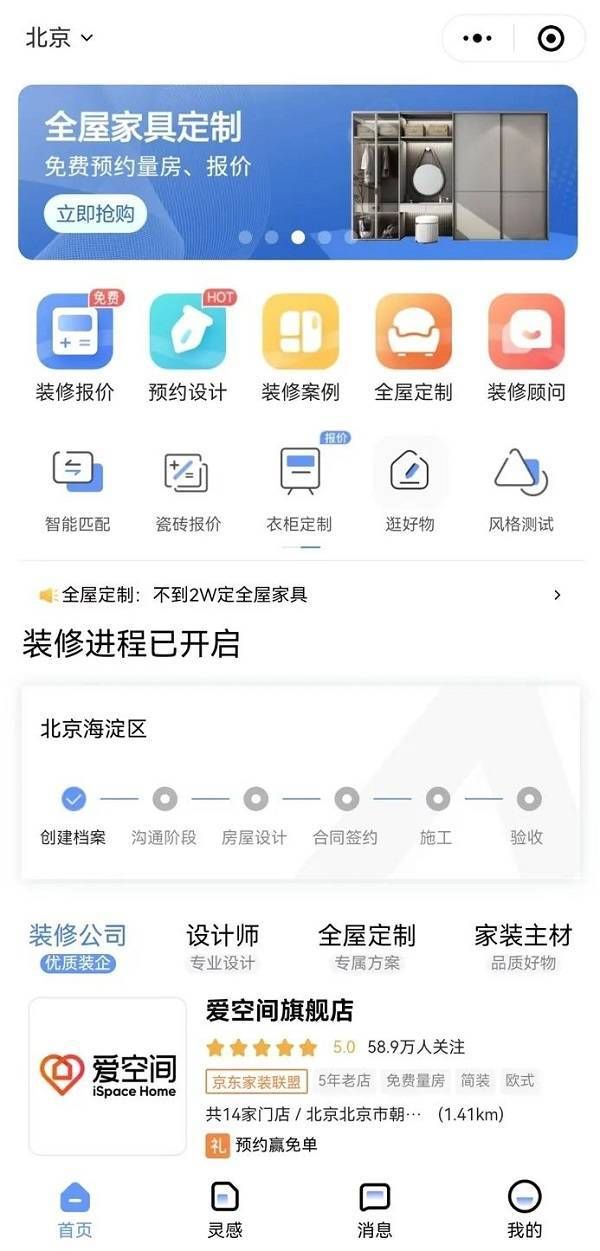Open 装修报价 calculator
600x1251 pixels.
tap(75, 333)
